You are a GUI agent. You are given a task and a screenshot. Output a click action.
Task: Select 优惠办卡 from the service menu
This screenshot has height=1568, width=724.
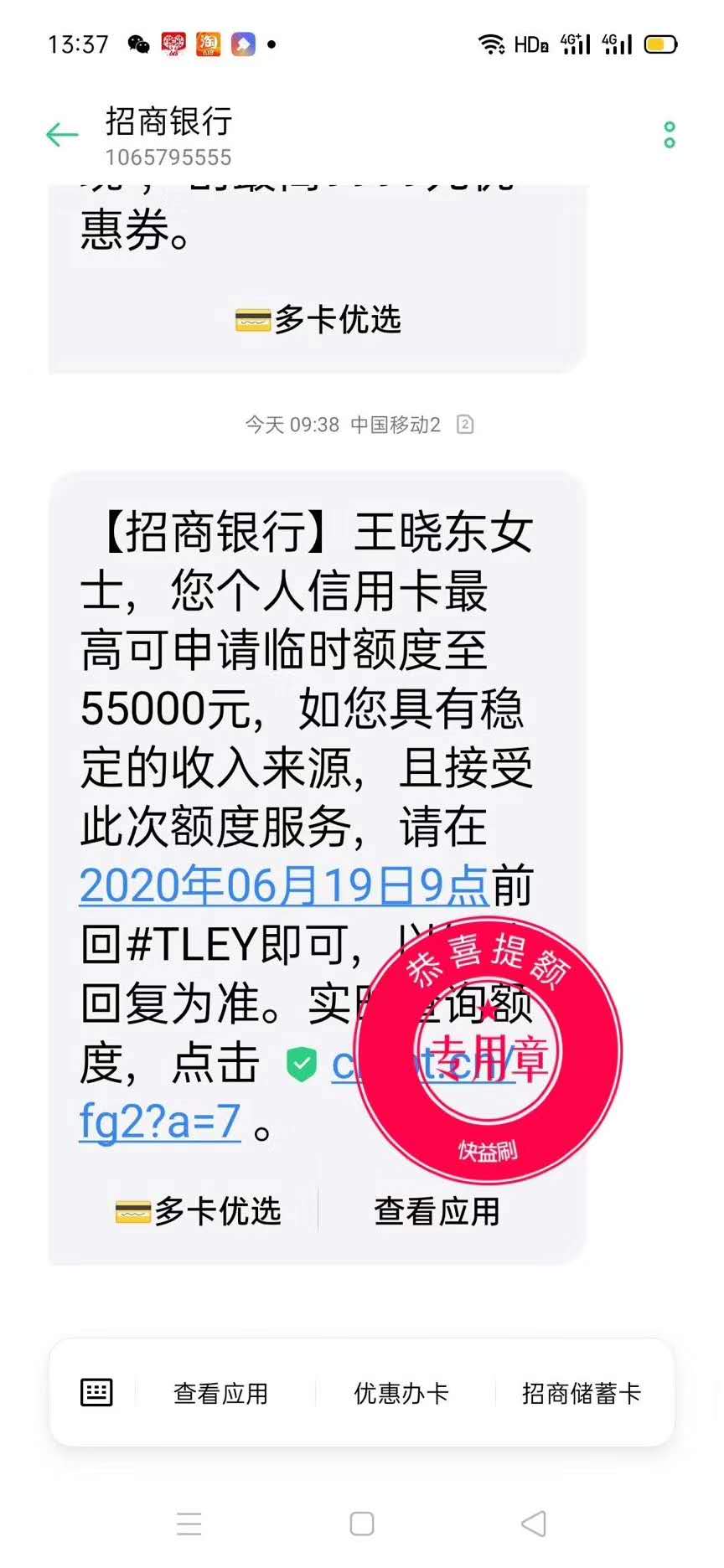[401, 1393]
